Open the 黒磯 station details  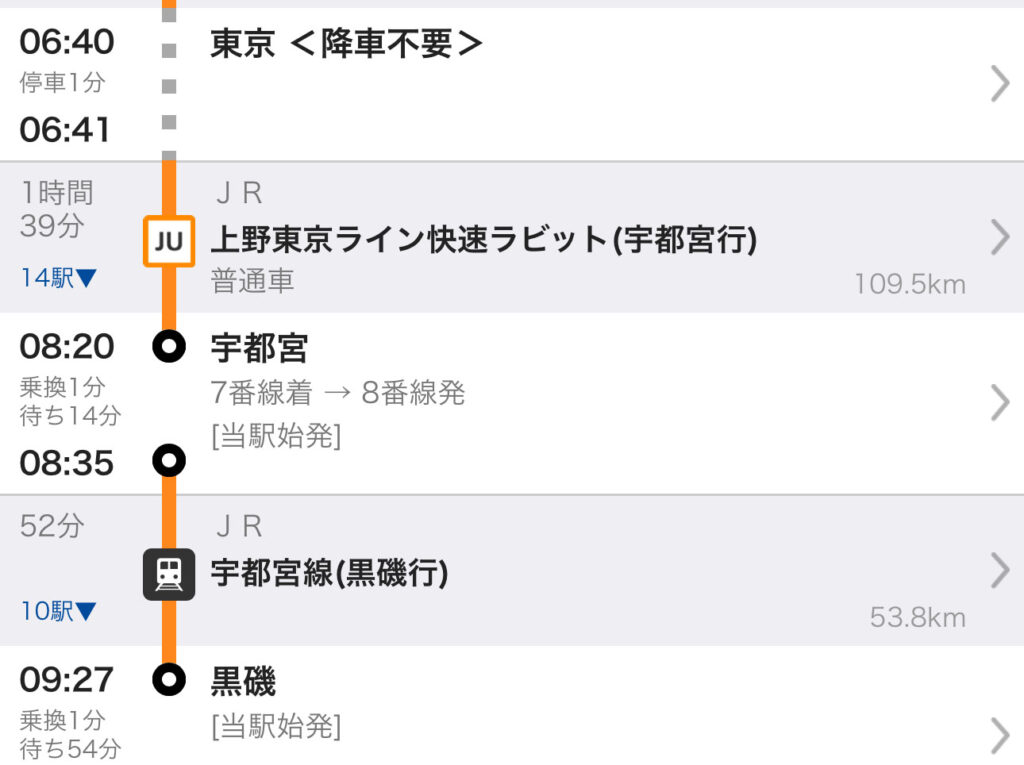999,734
